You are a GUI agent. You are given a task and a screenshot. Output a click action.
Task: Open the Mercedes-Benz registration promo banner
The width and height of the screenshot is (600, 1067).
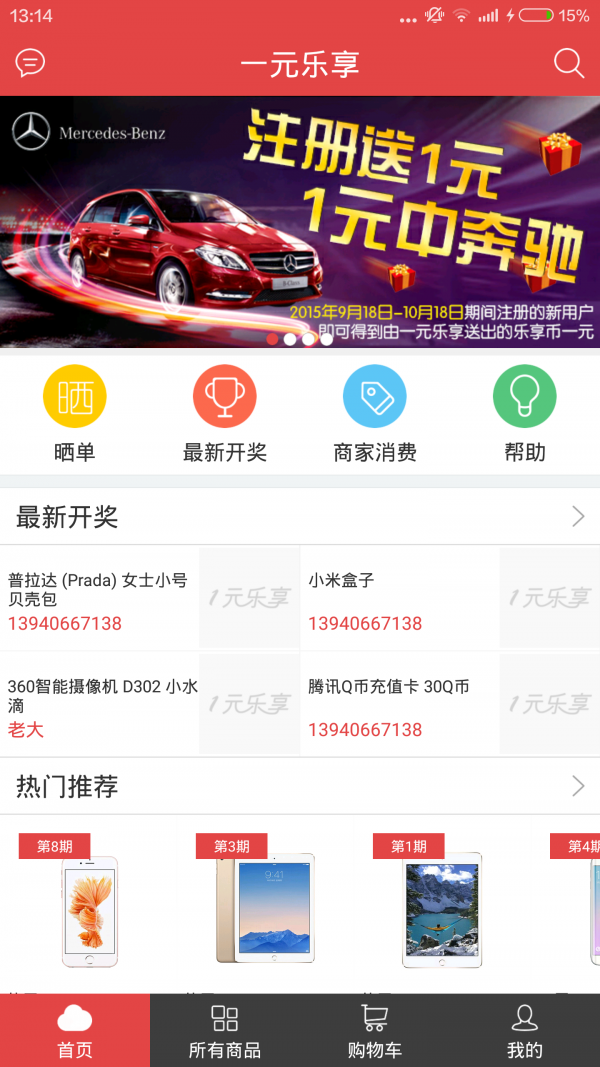coord(300,221)
